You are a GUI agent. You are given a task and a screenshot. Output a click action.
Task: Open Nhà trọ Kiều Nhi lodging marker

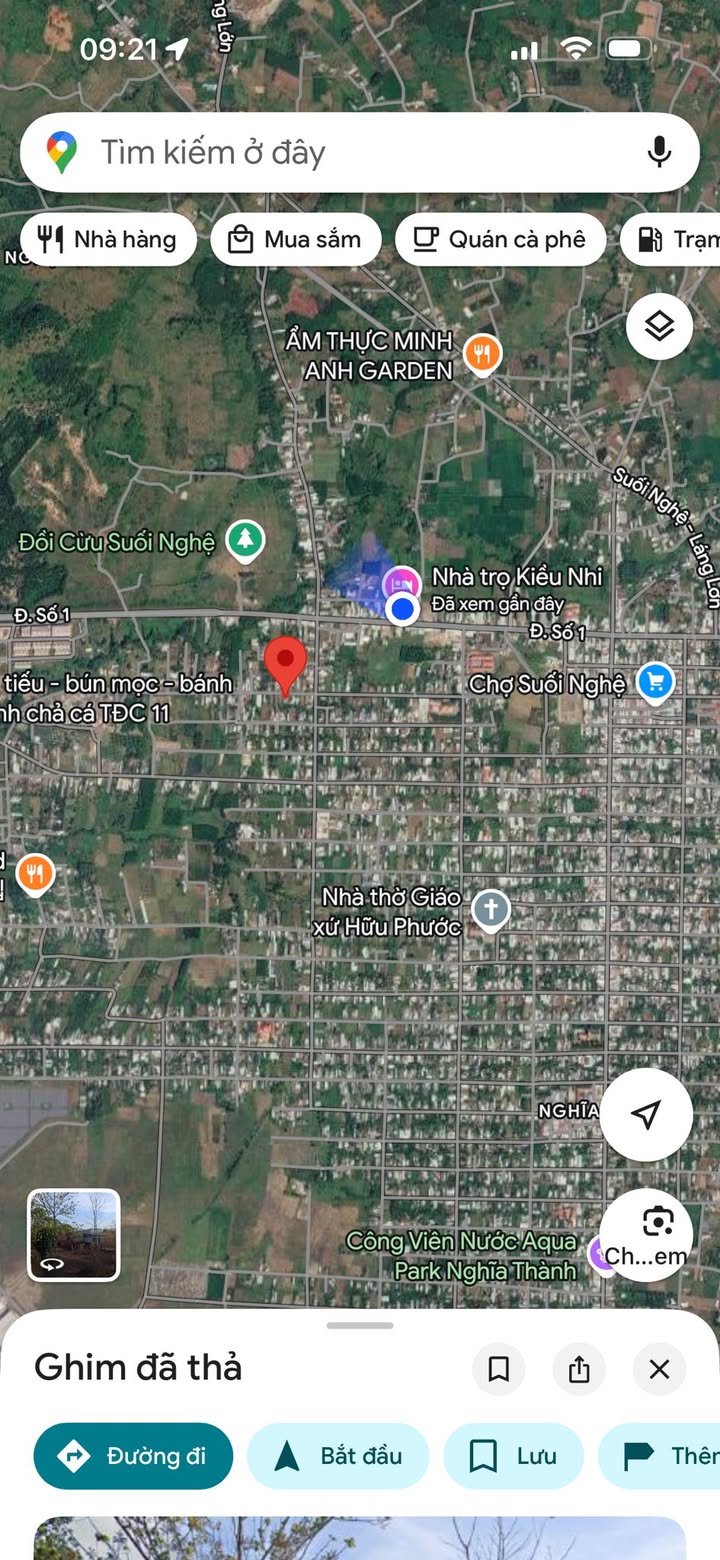point(401,581)
